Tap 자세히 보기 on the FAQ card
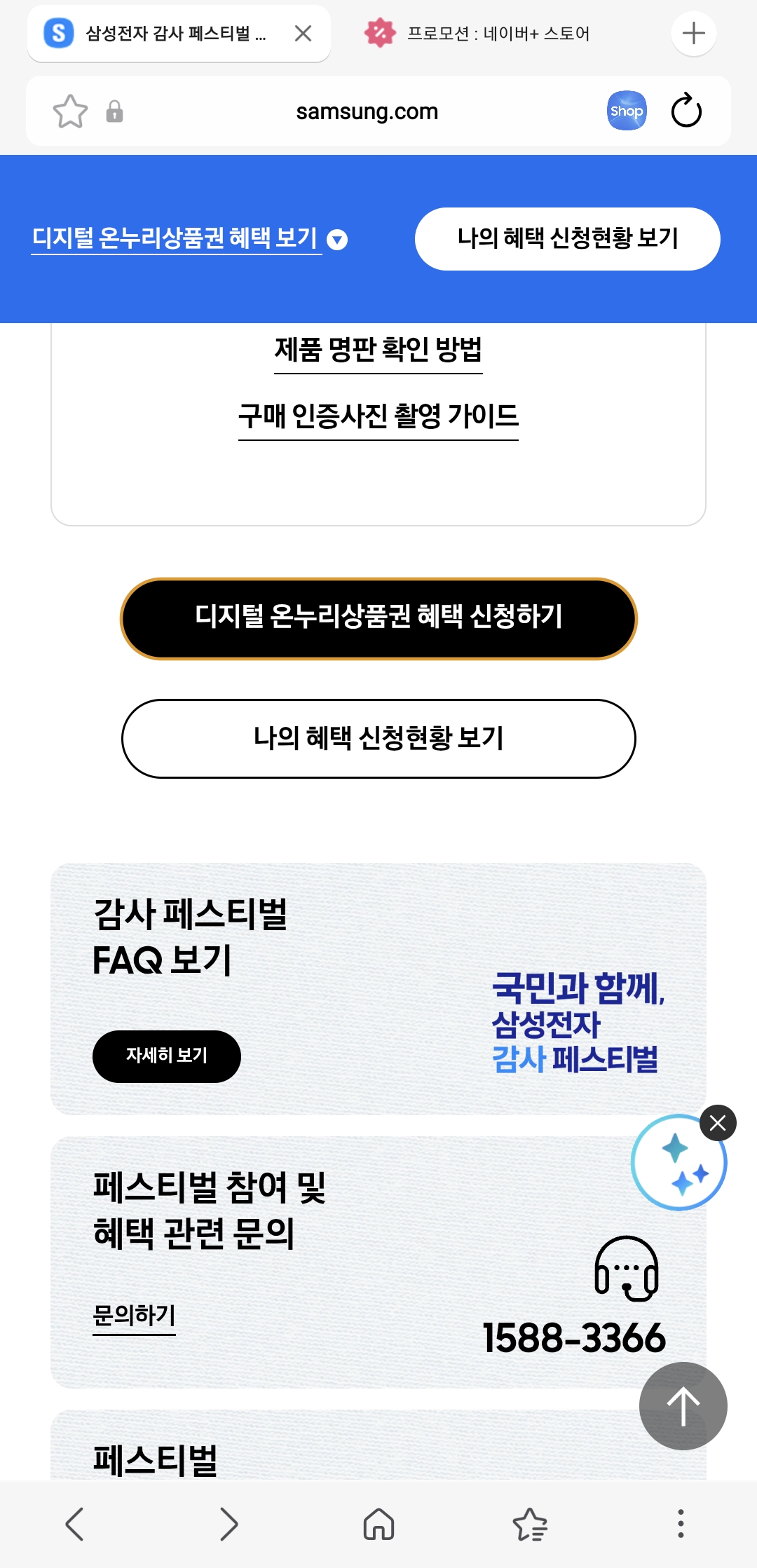The width and height of the screenshot is (757, 1568). [167, 1056]
